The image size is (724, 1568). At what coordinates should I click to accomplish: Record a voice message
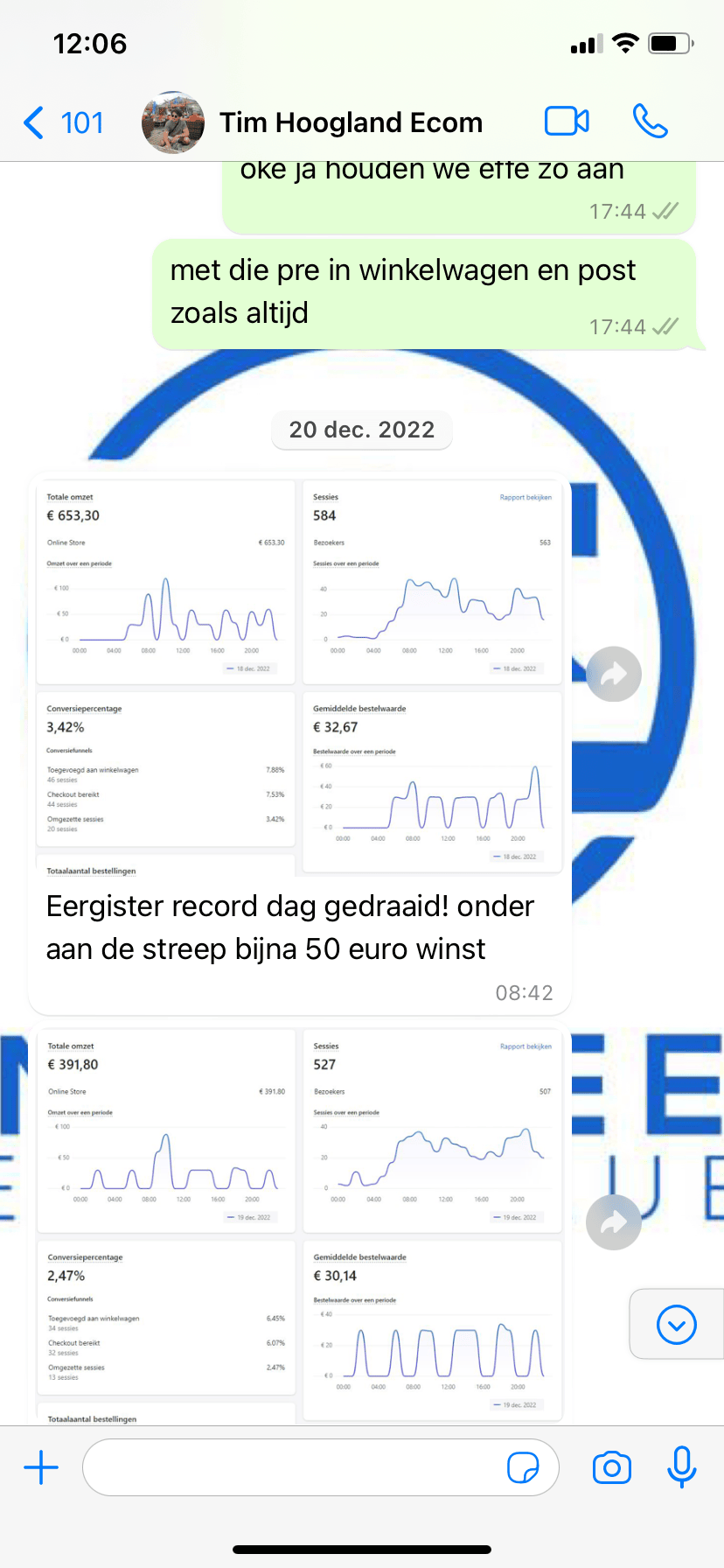(681, 1467)
